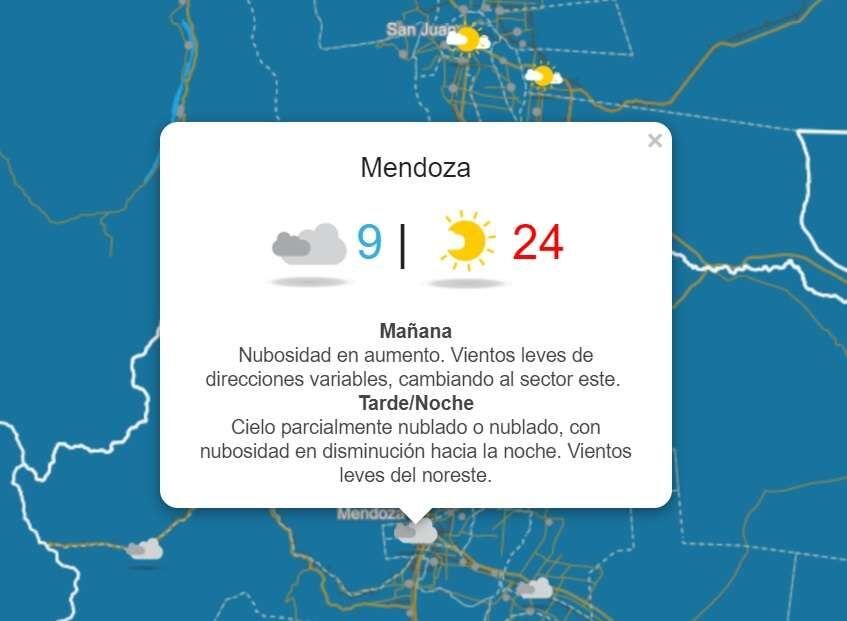Close the Mendoza forecast popup

point(654,141)
